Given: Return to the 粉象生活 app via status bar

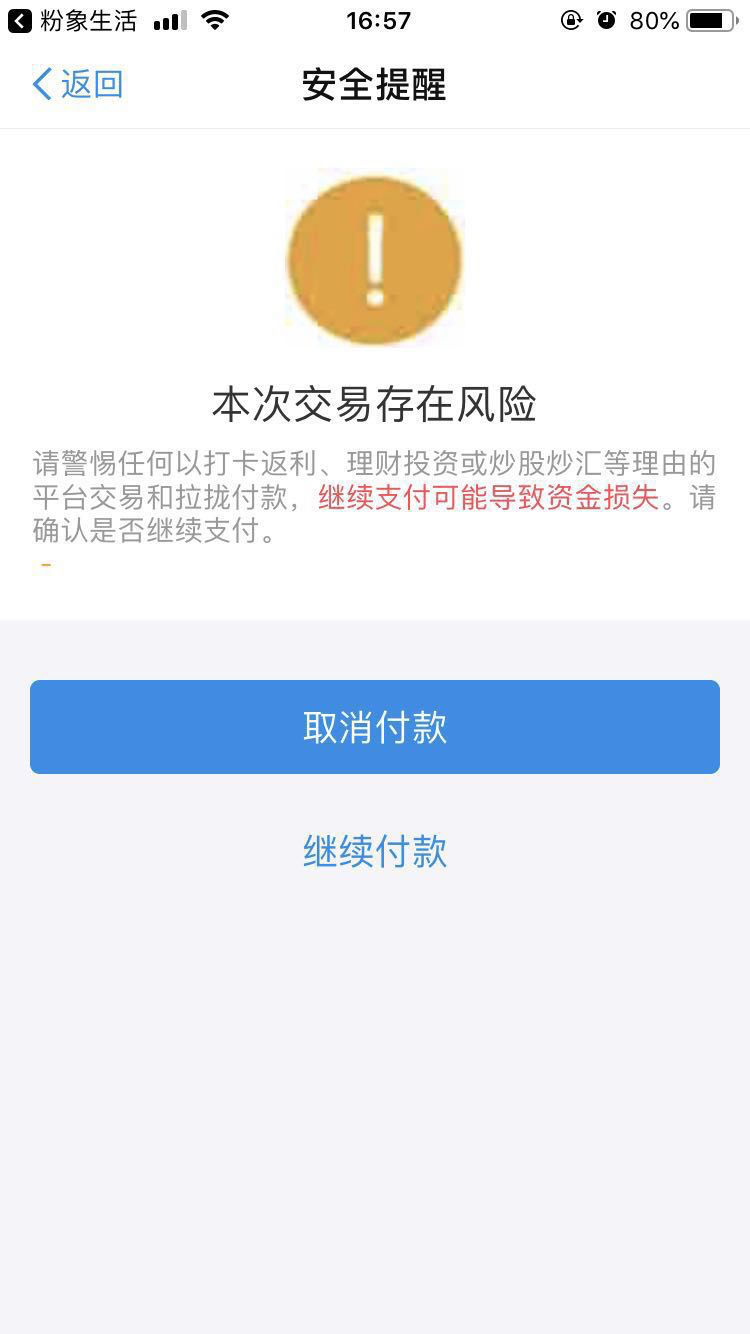Looking at the screenshot, I should pyautogui.click(x=72, y=20).
